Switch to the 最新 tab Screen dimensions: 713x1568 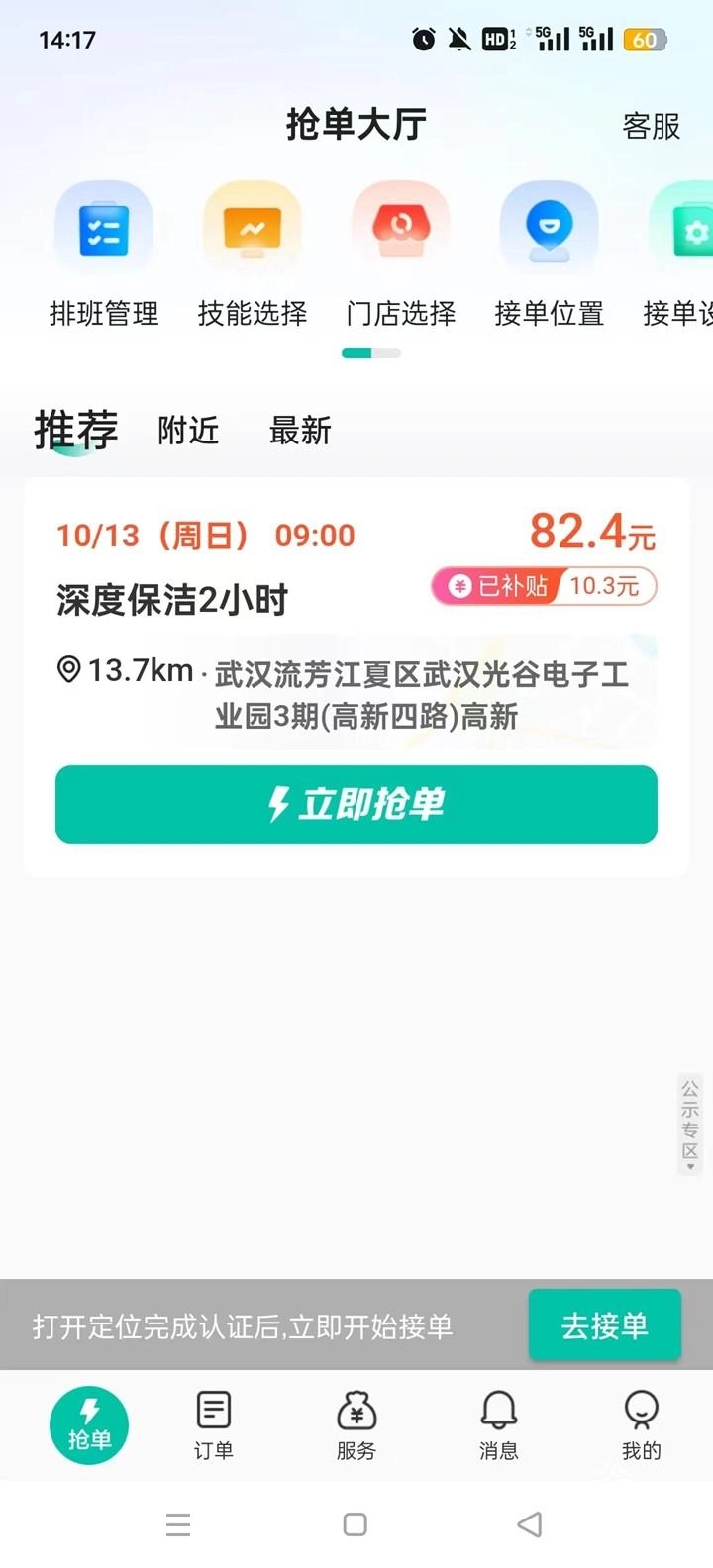coord(300,431)
